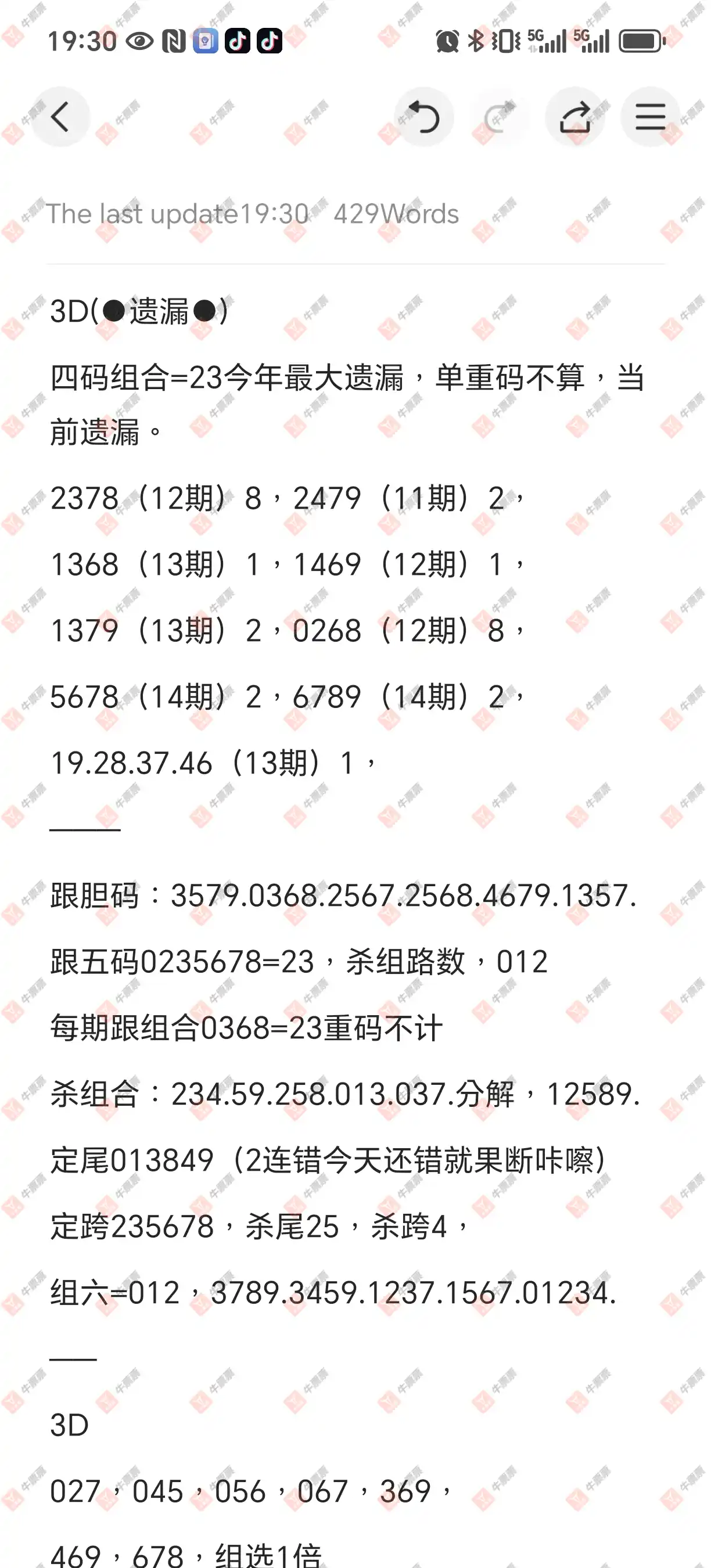The image size is (711, 1568).
Task: Open the hamburger menu
Action: point(650,117)
